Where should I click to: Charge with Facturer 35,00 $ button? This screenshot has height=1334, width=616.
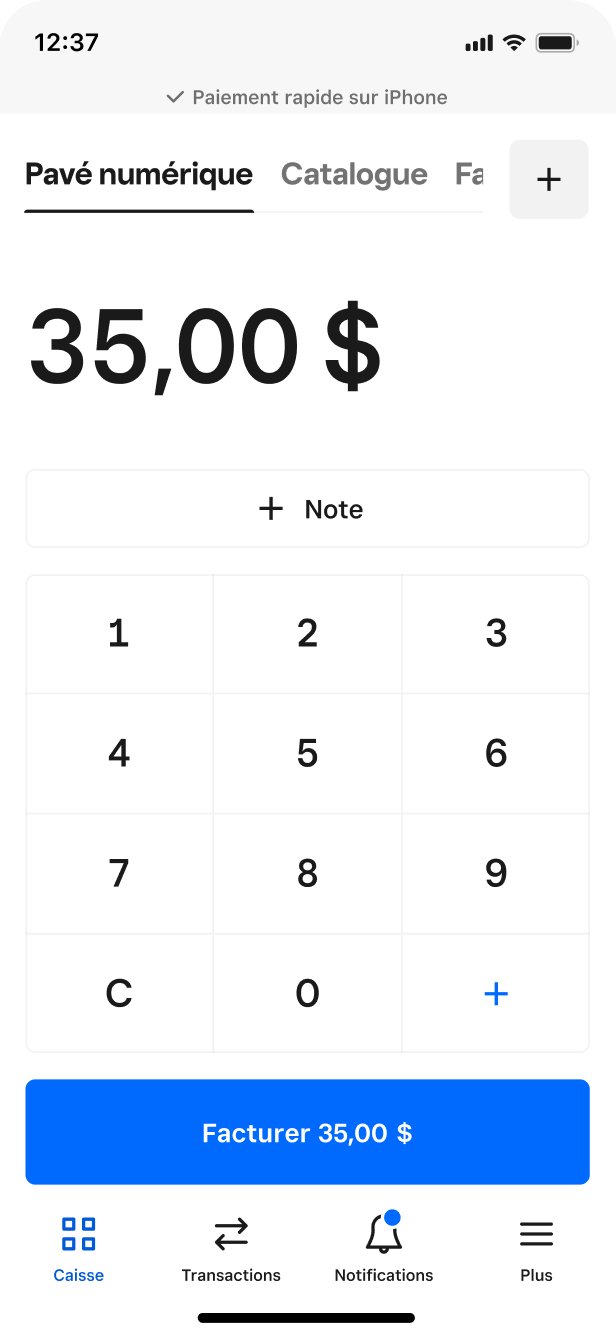coord(307,1132)
